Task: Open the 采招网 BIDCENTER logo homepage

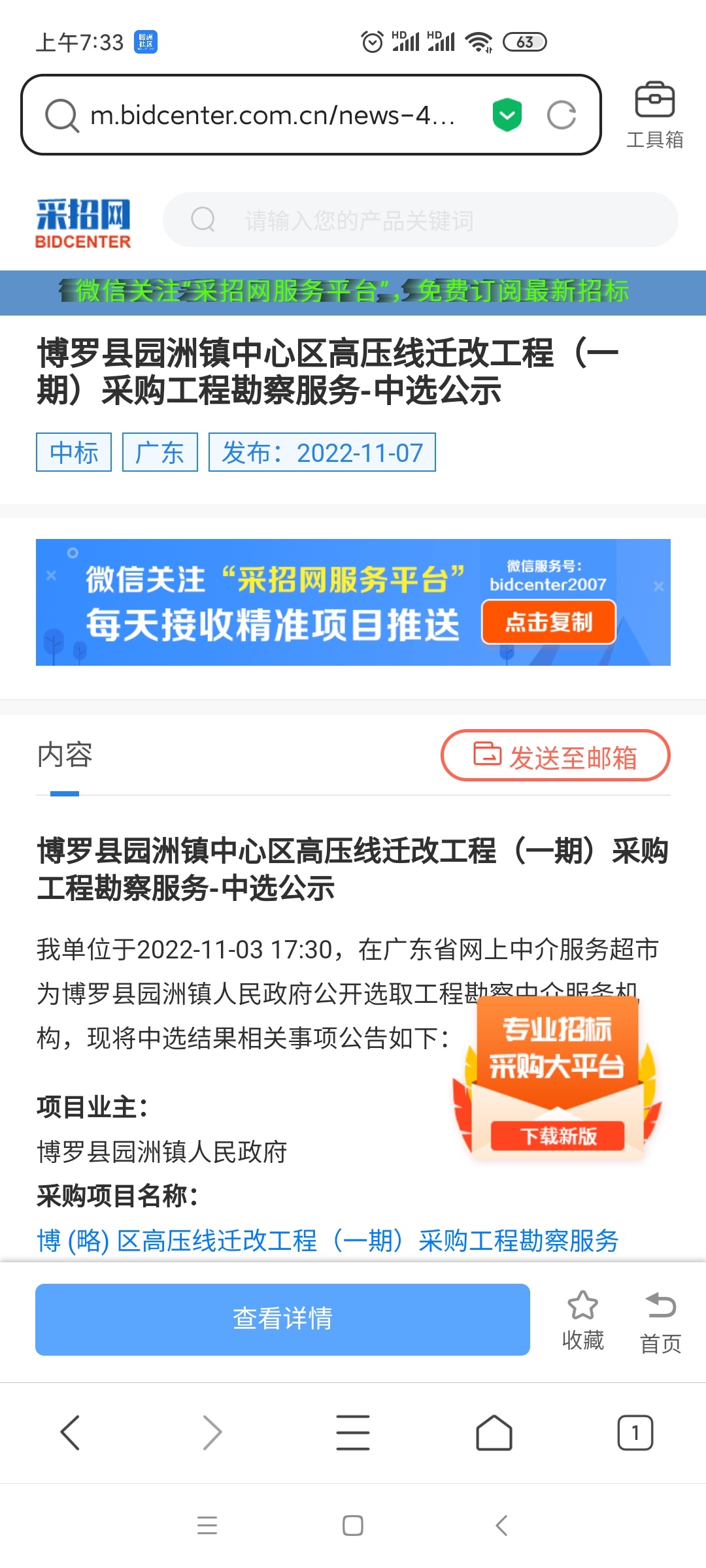Action: (x=83, y=223)
